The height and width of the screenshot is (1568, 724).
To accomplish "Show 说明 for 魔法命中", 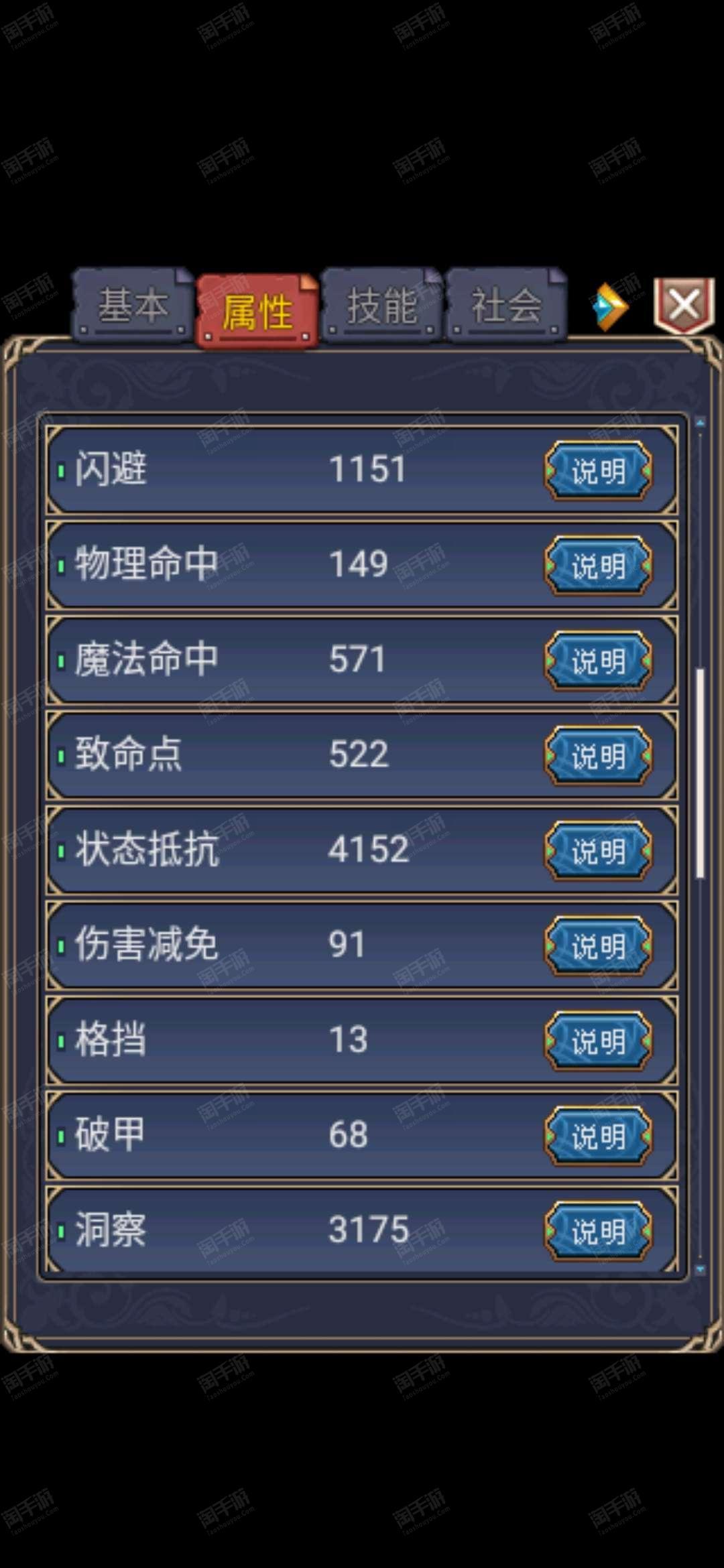I will tap(598, 661).
